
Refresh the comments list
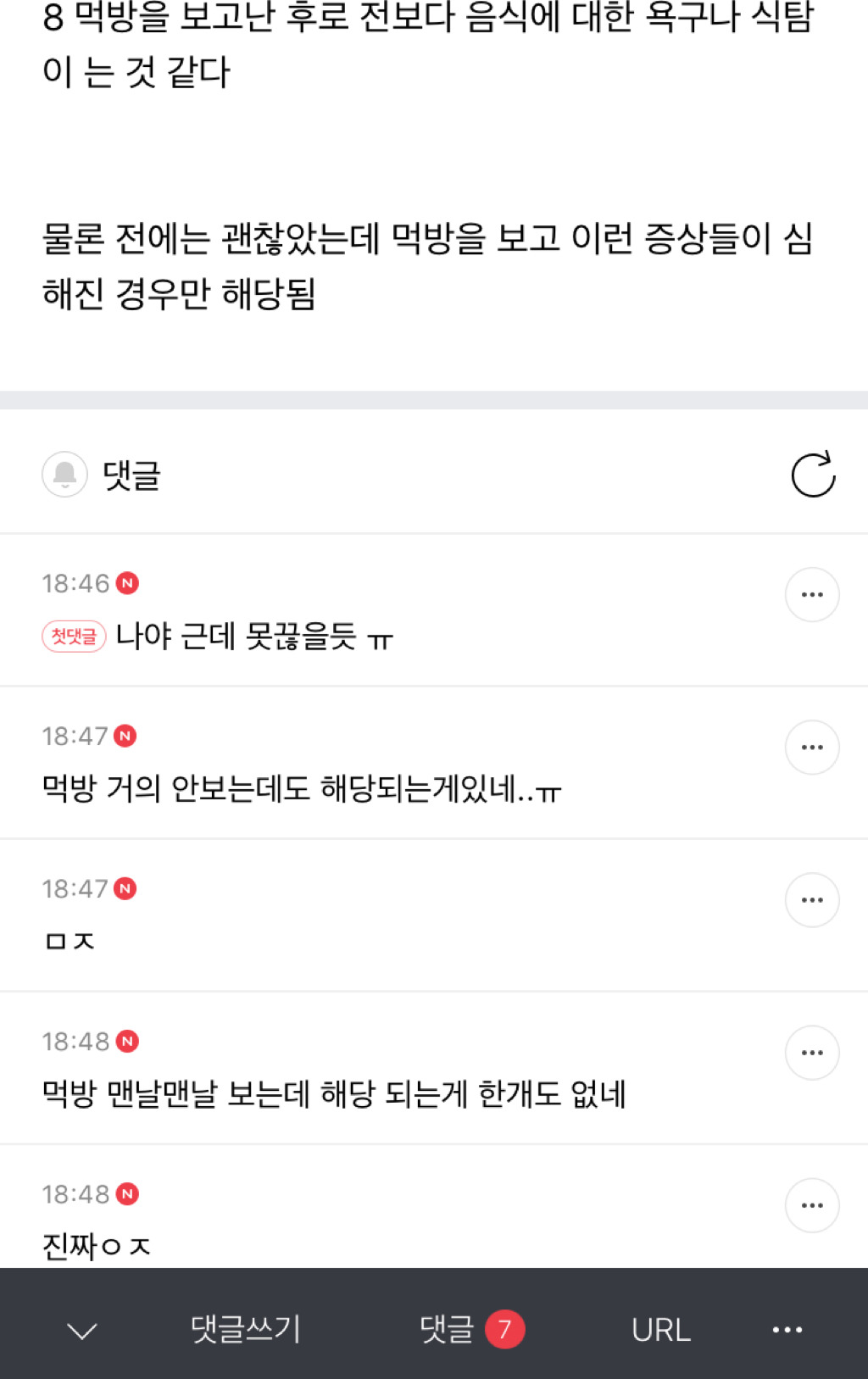813,475
